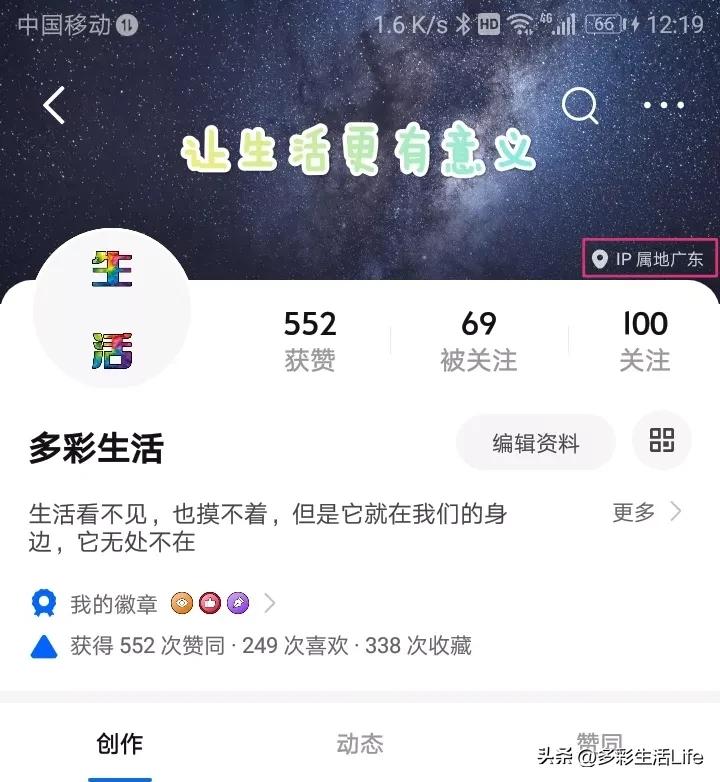
Task: Tap the 100 关注 following count
Action: (x=646, y=340)
